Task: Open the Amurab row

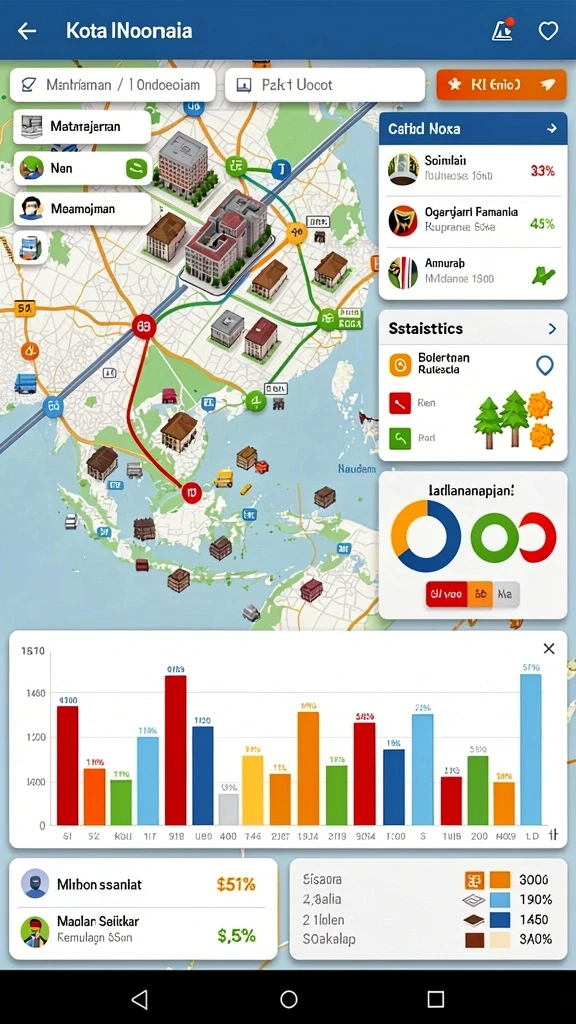Action: 473,272
